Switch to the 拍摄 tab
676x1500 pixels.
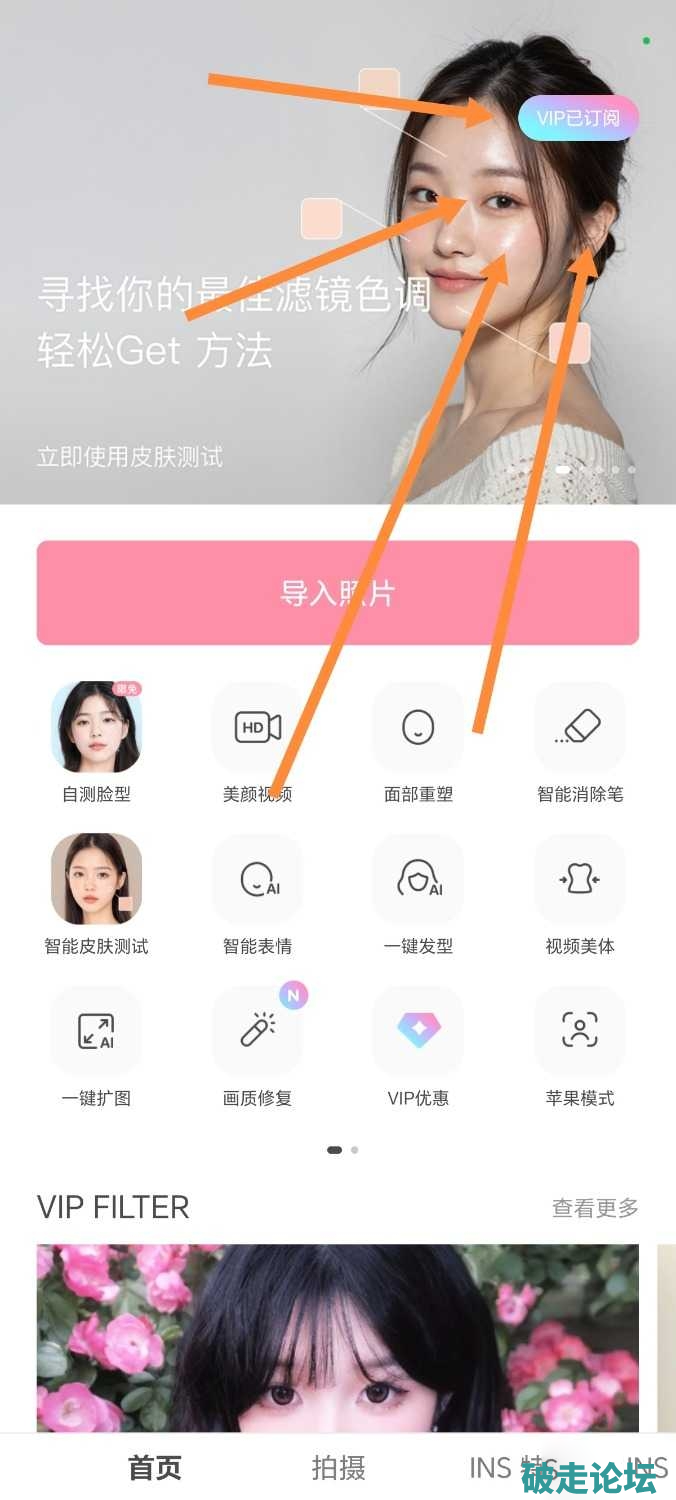coord(338,1467)
